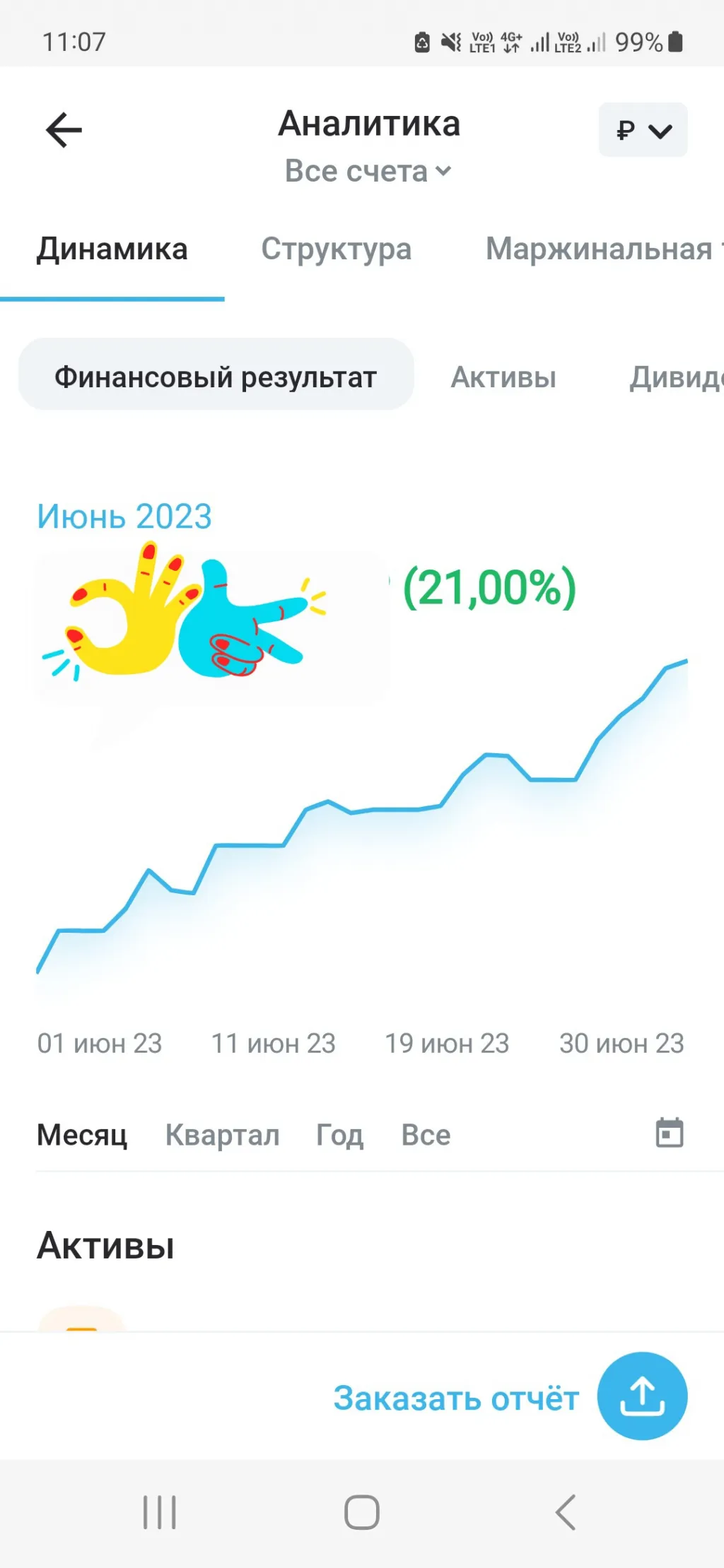Select the Финансовый результат chip
This screenshot has width=724, height=1568.
(216, 377)
